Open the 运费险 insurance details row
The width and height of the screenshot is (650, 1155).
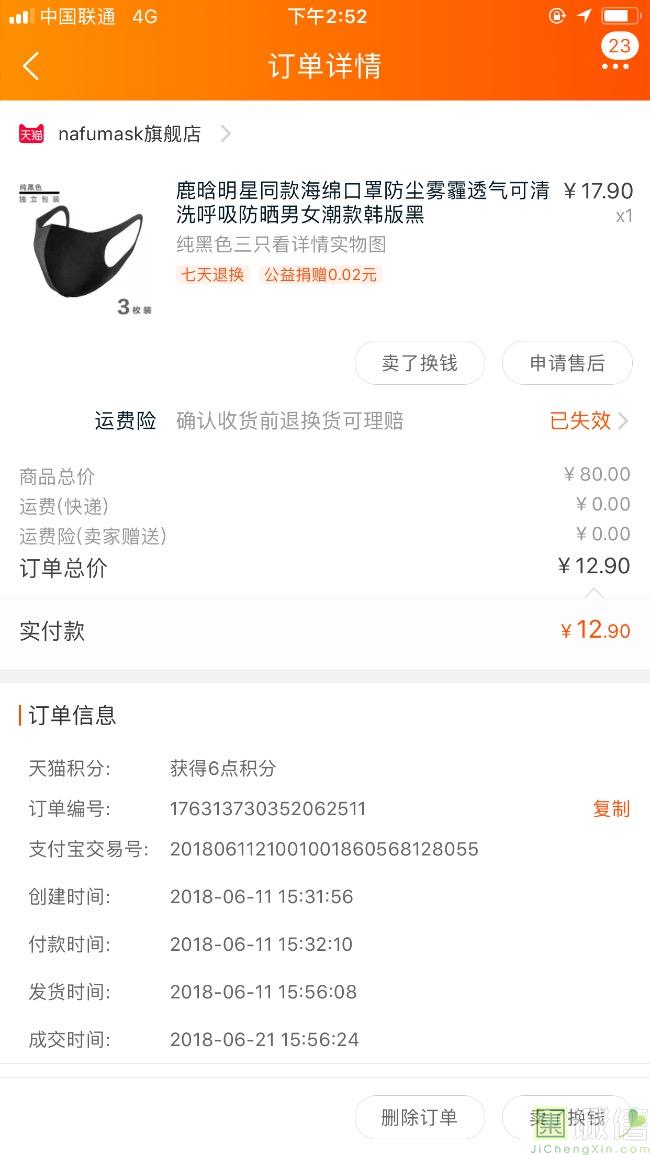point(360,421)
